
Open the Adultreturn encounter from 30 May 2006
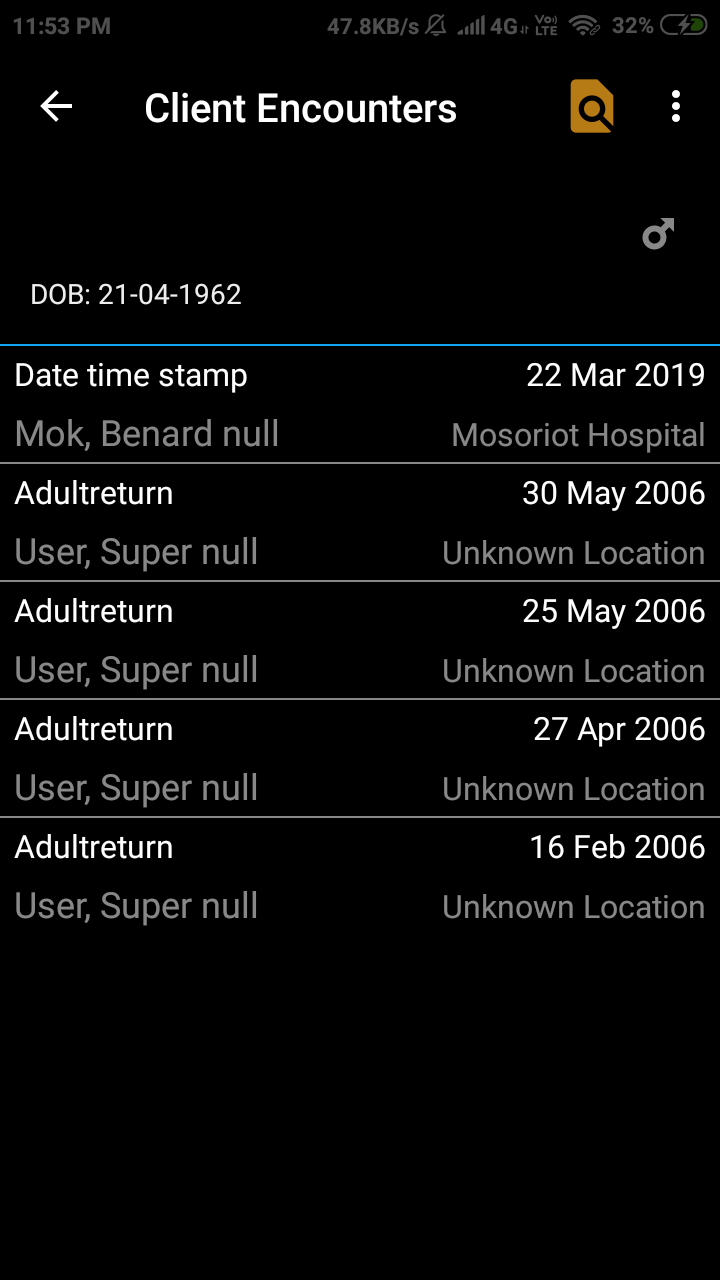[360, 523]
